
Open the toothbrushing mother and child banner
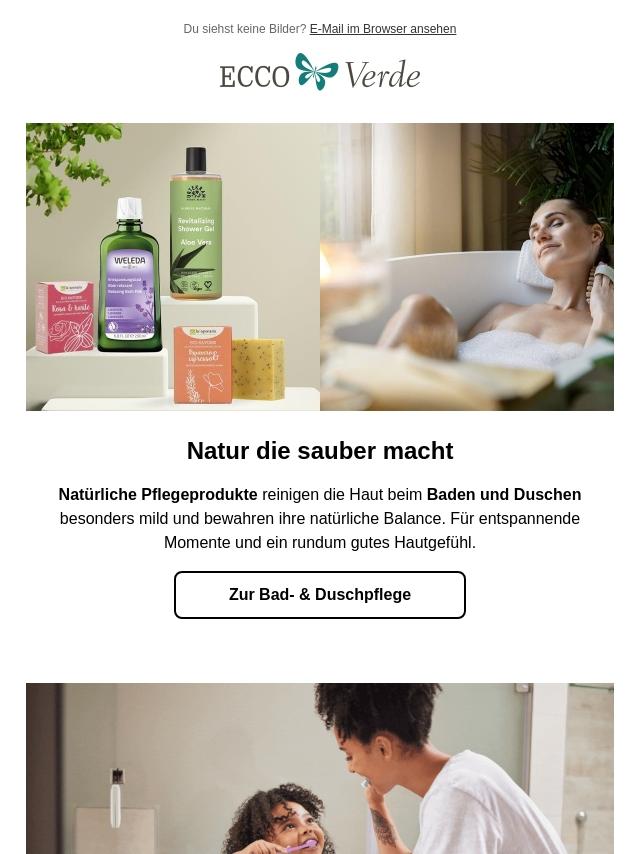[320, 768]
